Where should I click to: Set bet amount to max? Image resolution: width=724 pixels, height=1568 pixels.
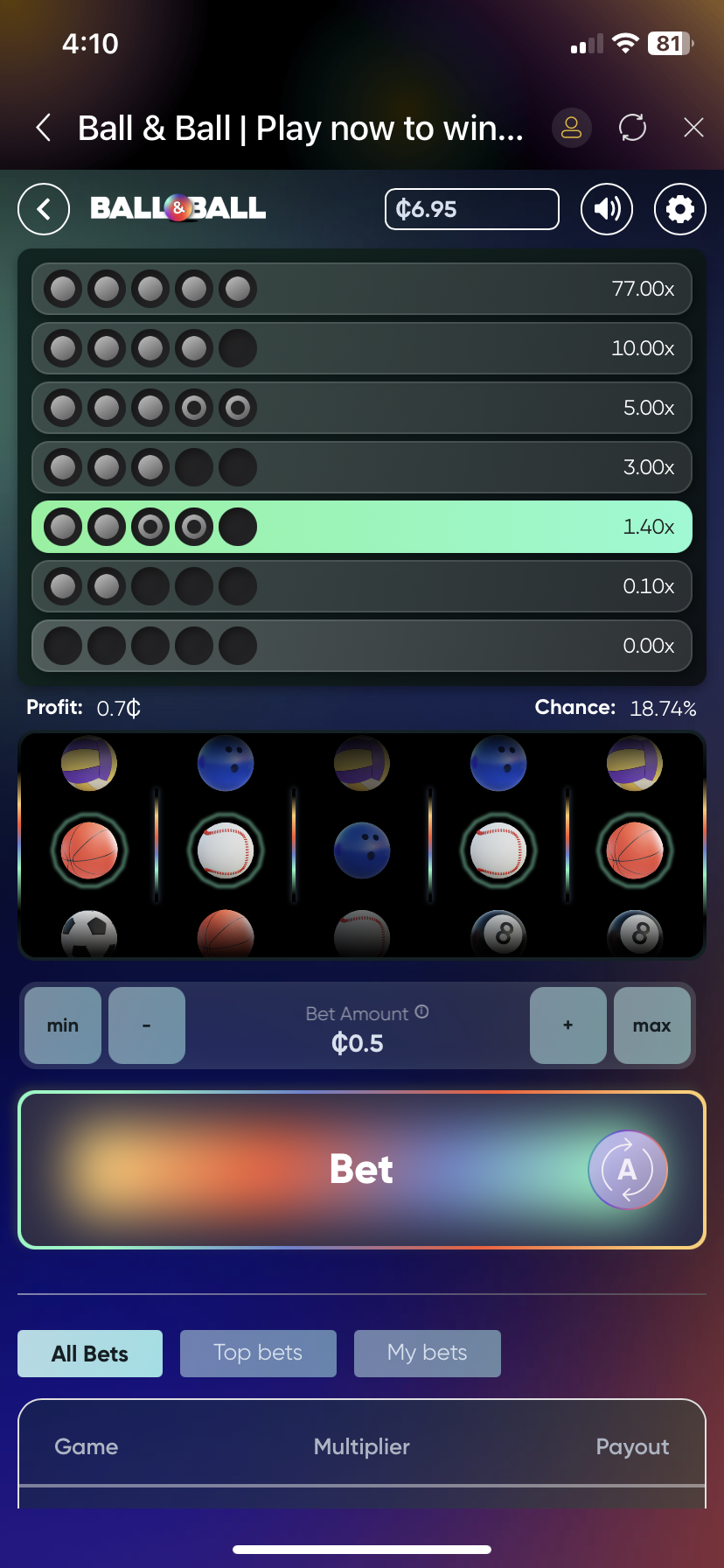point(651,1025)
